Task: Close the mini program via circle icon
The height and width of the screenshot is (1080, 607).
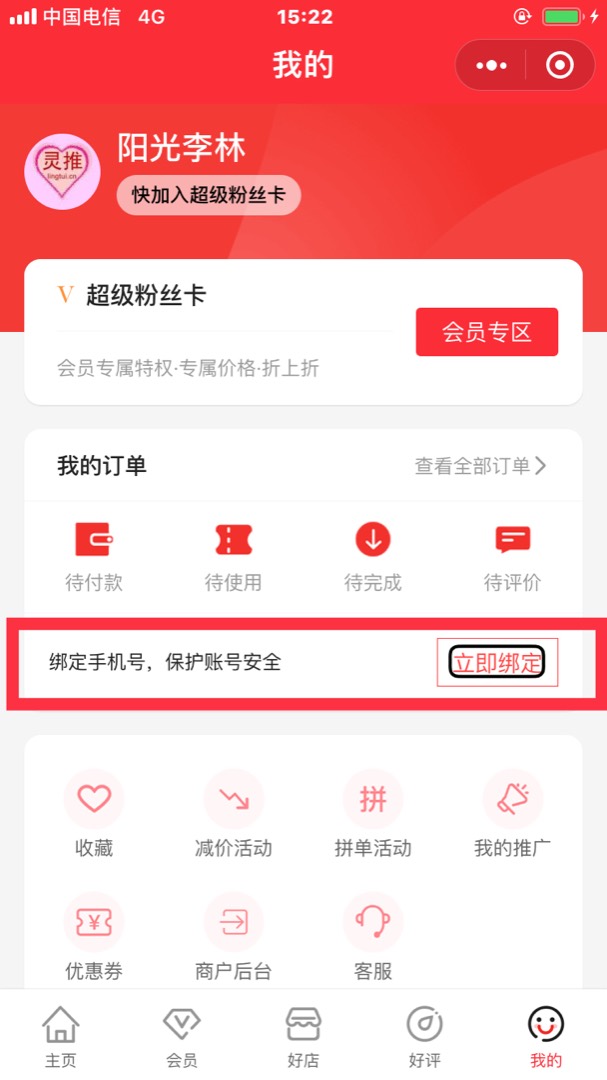Action: click(559, 66)
